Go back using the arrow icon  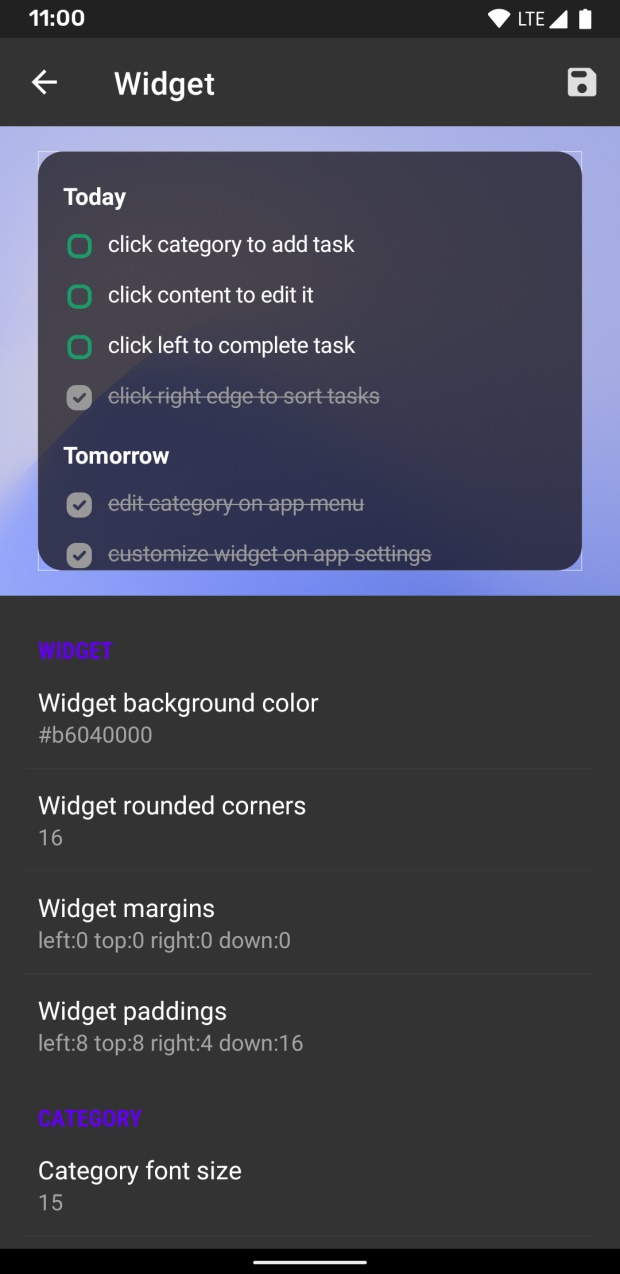pos(44,83)
